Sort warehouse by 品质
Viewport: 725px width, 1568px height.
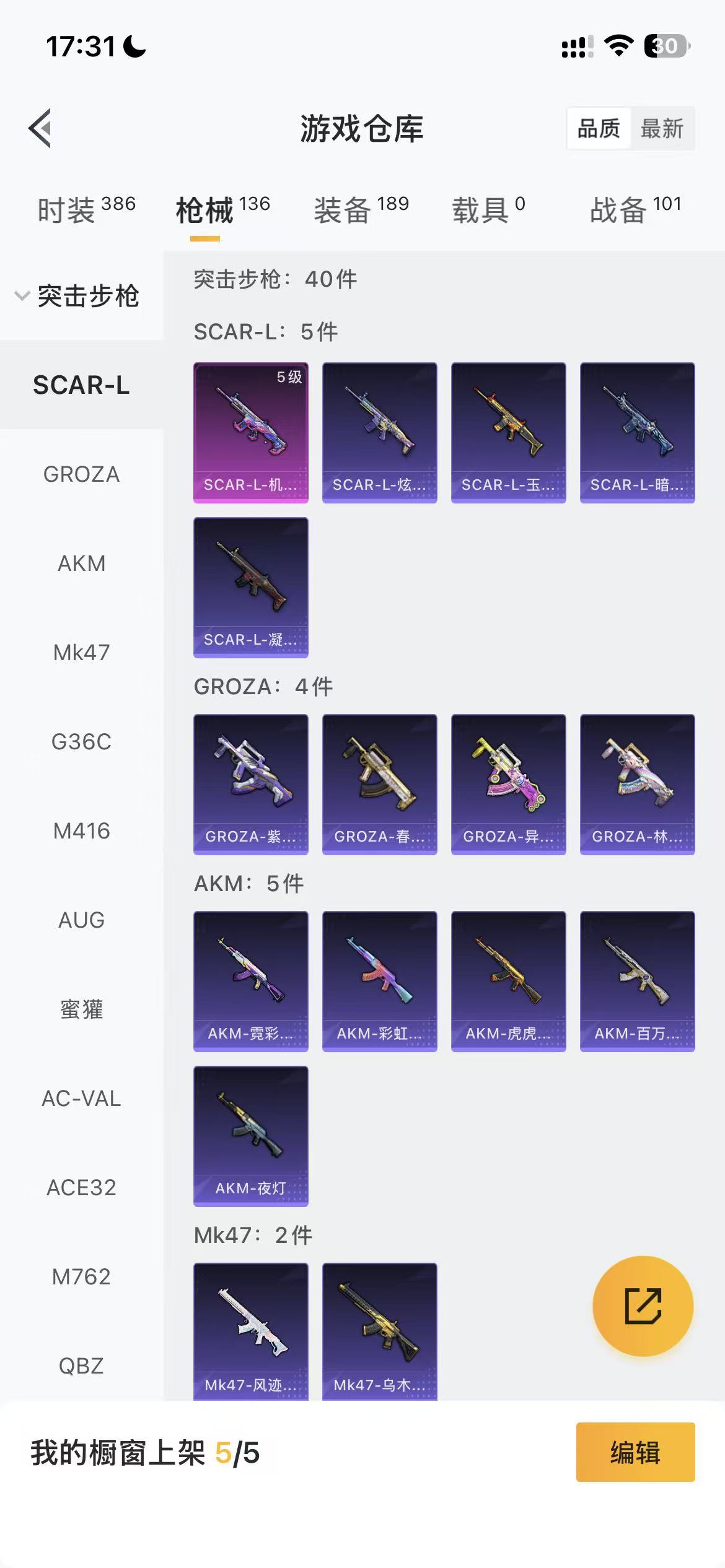(x=598, y=129)
